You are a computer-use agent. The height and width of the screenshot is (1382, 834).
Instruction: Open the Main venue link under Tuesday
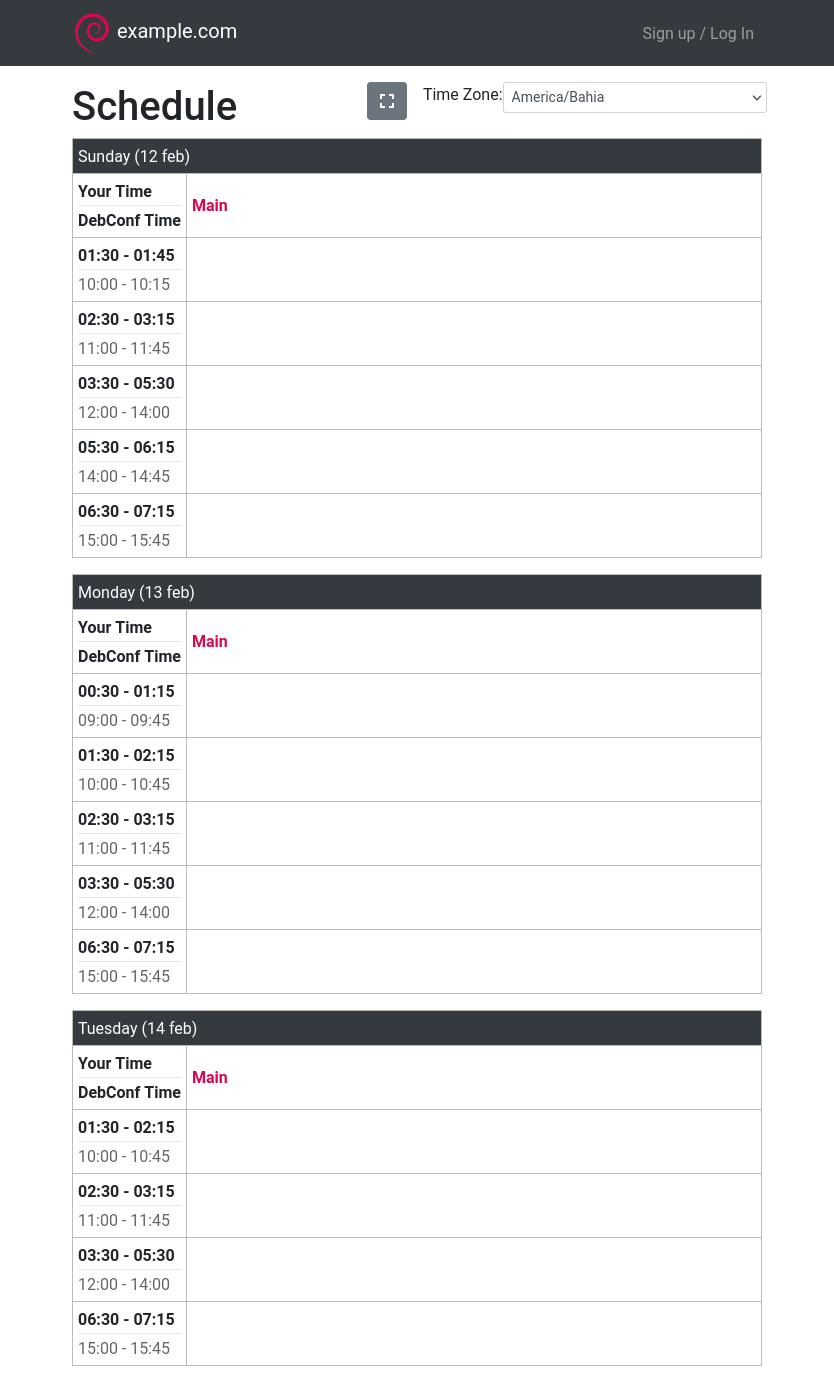210,1078
